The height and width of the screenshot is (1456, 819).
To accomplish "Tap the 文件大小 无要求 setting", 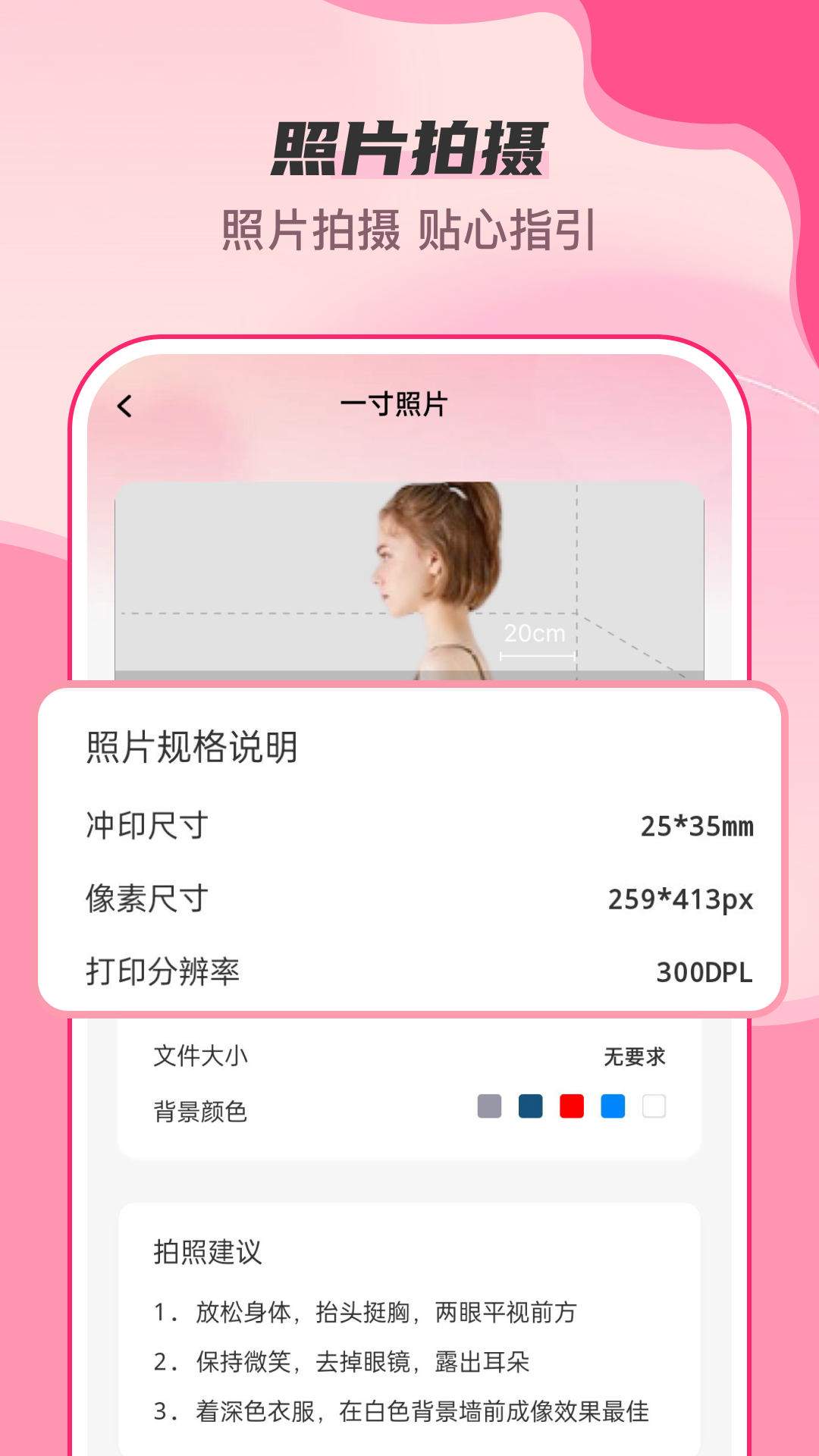I will [409, 1053].
